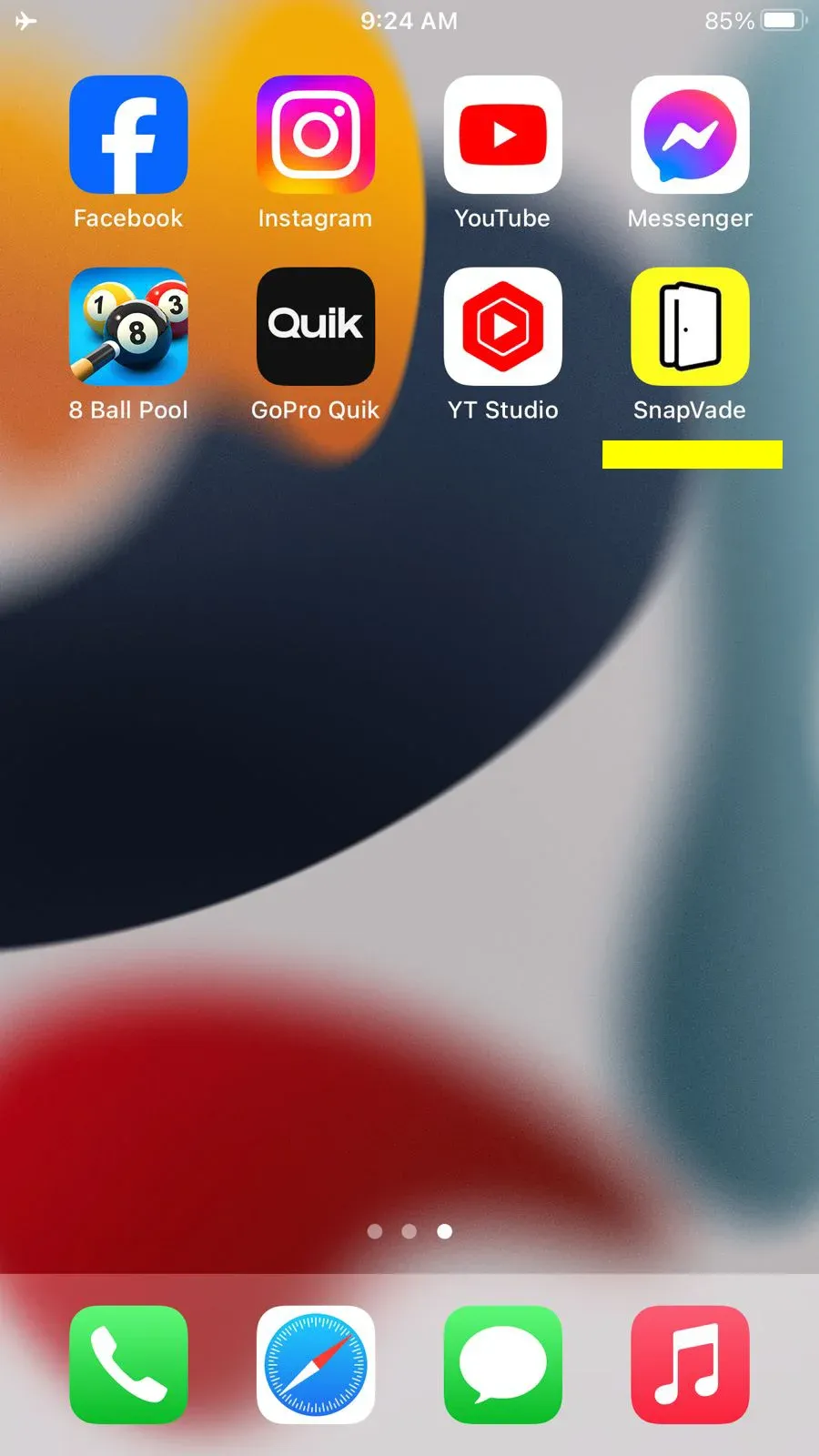Start the 8 Ball Pool game
Screen dimensions: 819x1456
[x=128, y=327]
